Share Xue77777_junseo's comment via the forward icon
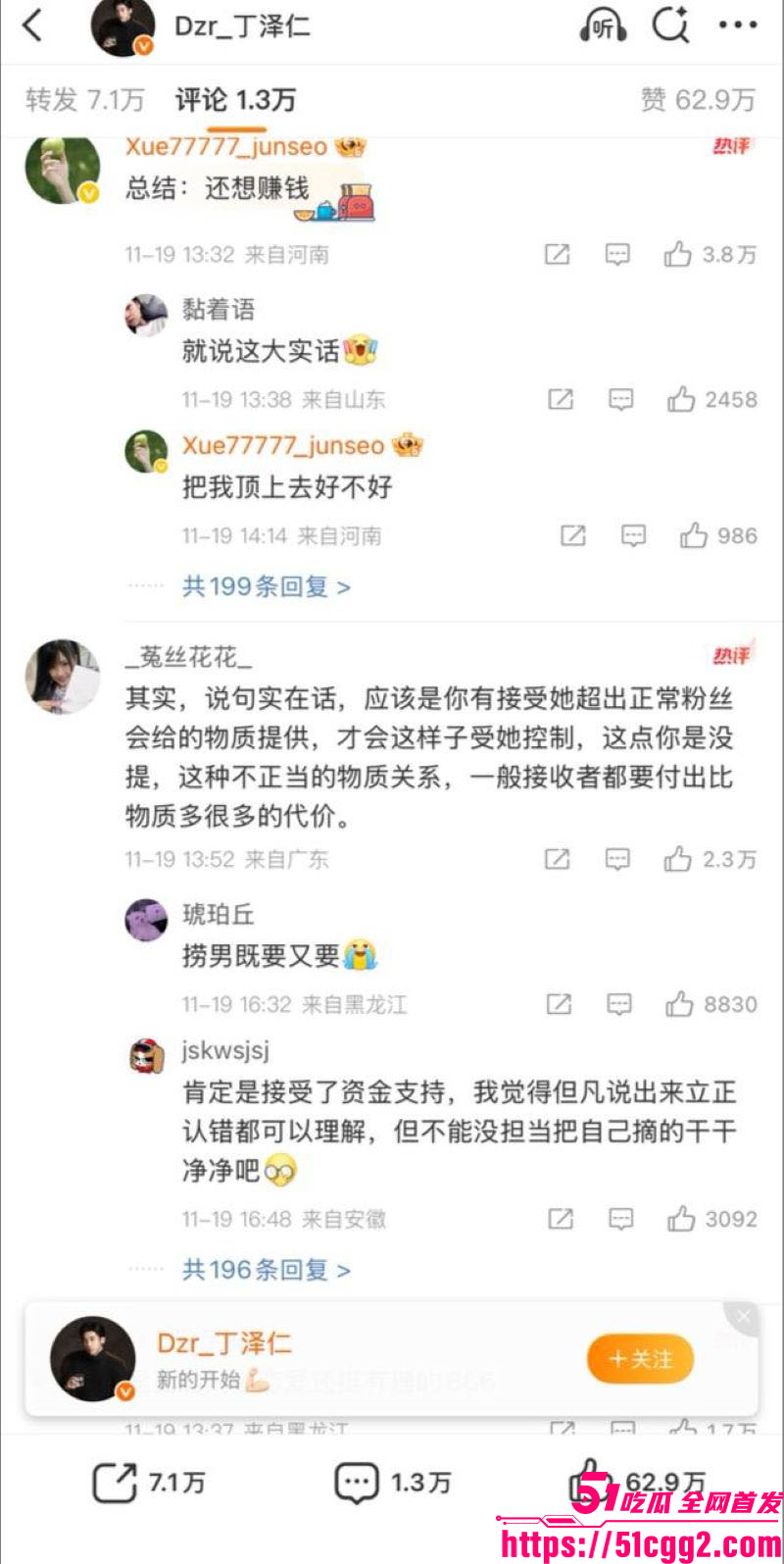 (x=557, y=254)
